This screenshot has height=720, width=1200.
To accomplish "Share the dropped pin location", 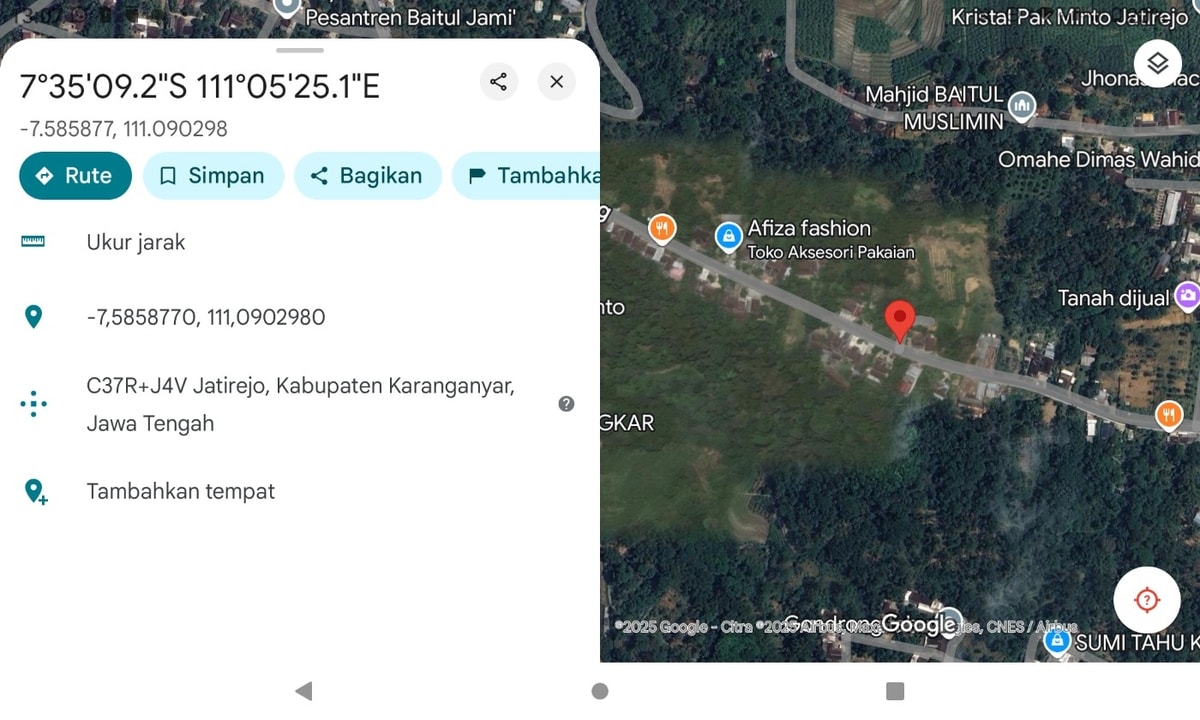I will click(x=498, y=82).
